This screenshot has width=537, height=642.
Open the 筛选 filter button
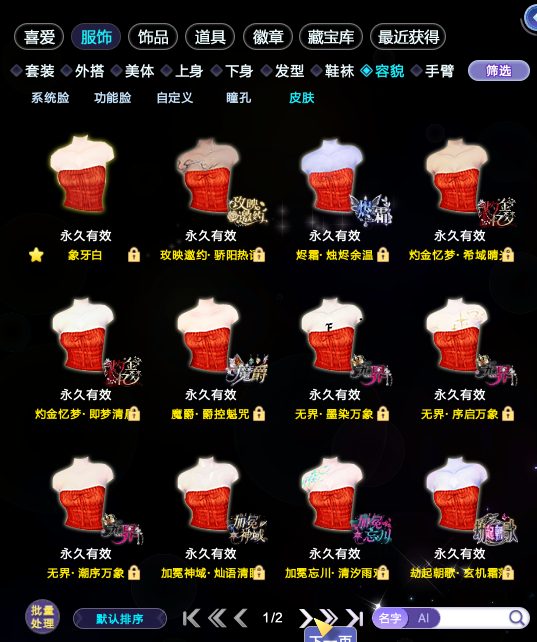pyautogui.click(x=499, y=71)
